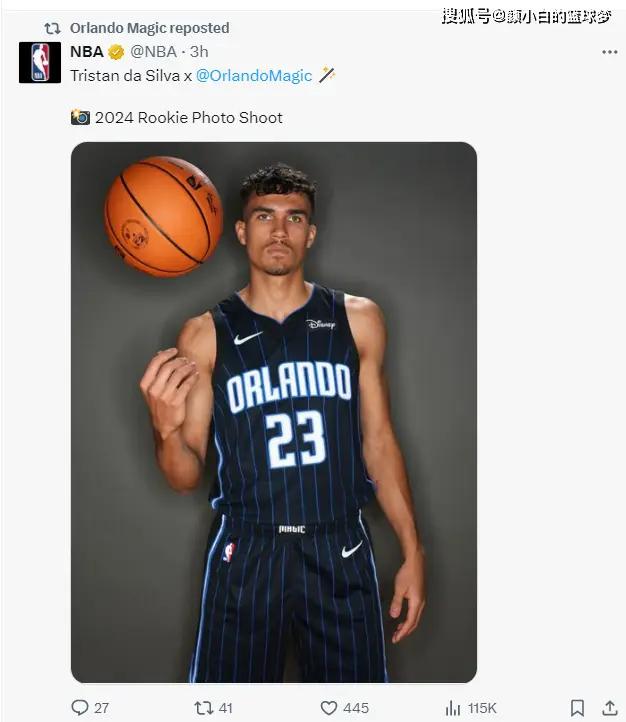Bookmark this NBA tweet
626x722 pixels.
tap(577, 707)
